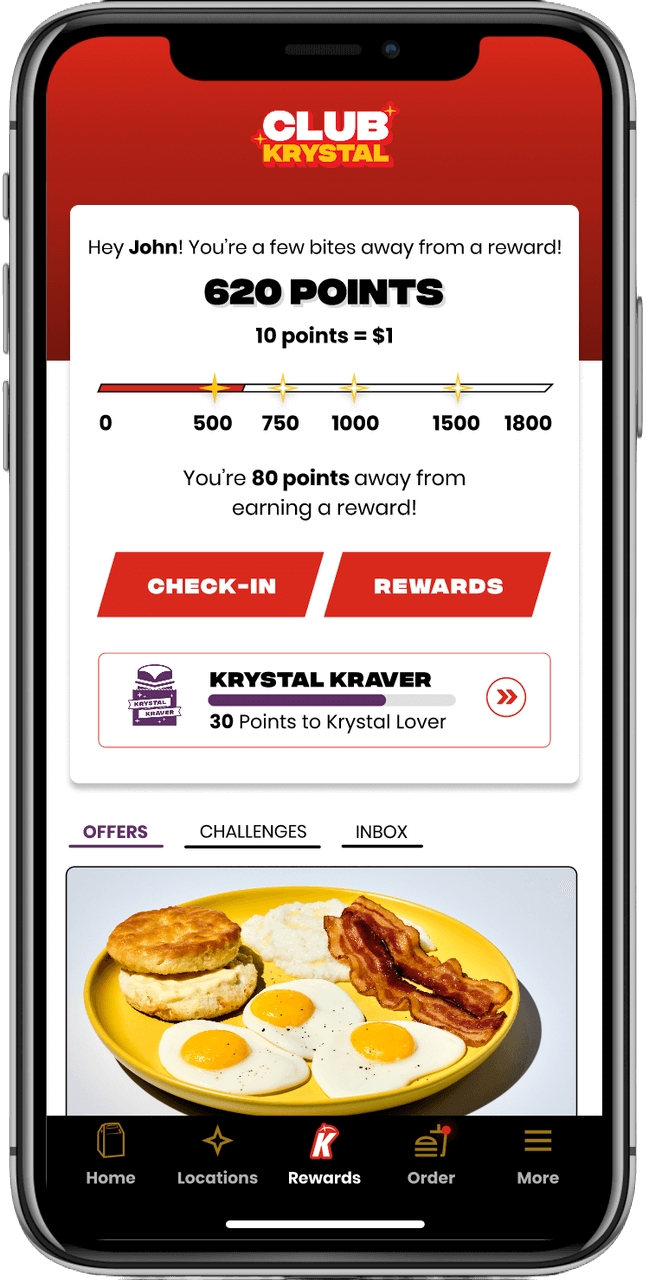Tap the Check-In button

(211, 586)
